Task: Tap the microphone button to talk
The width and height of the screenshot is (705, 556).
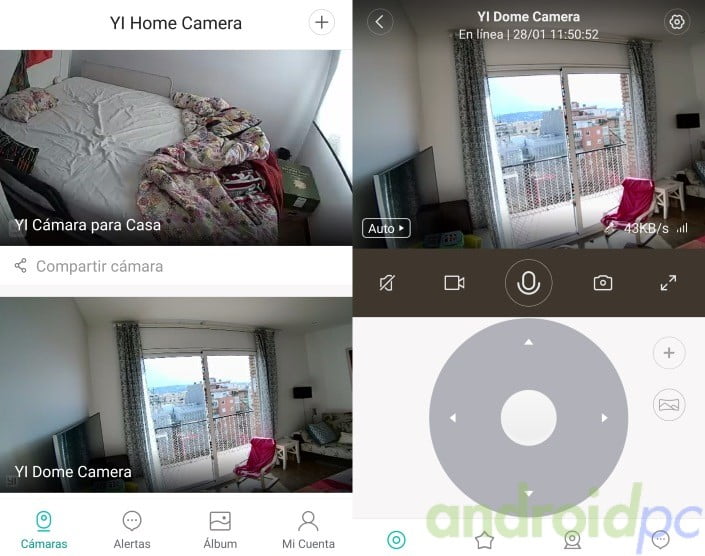Action: (528, 283)
